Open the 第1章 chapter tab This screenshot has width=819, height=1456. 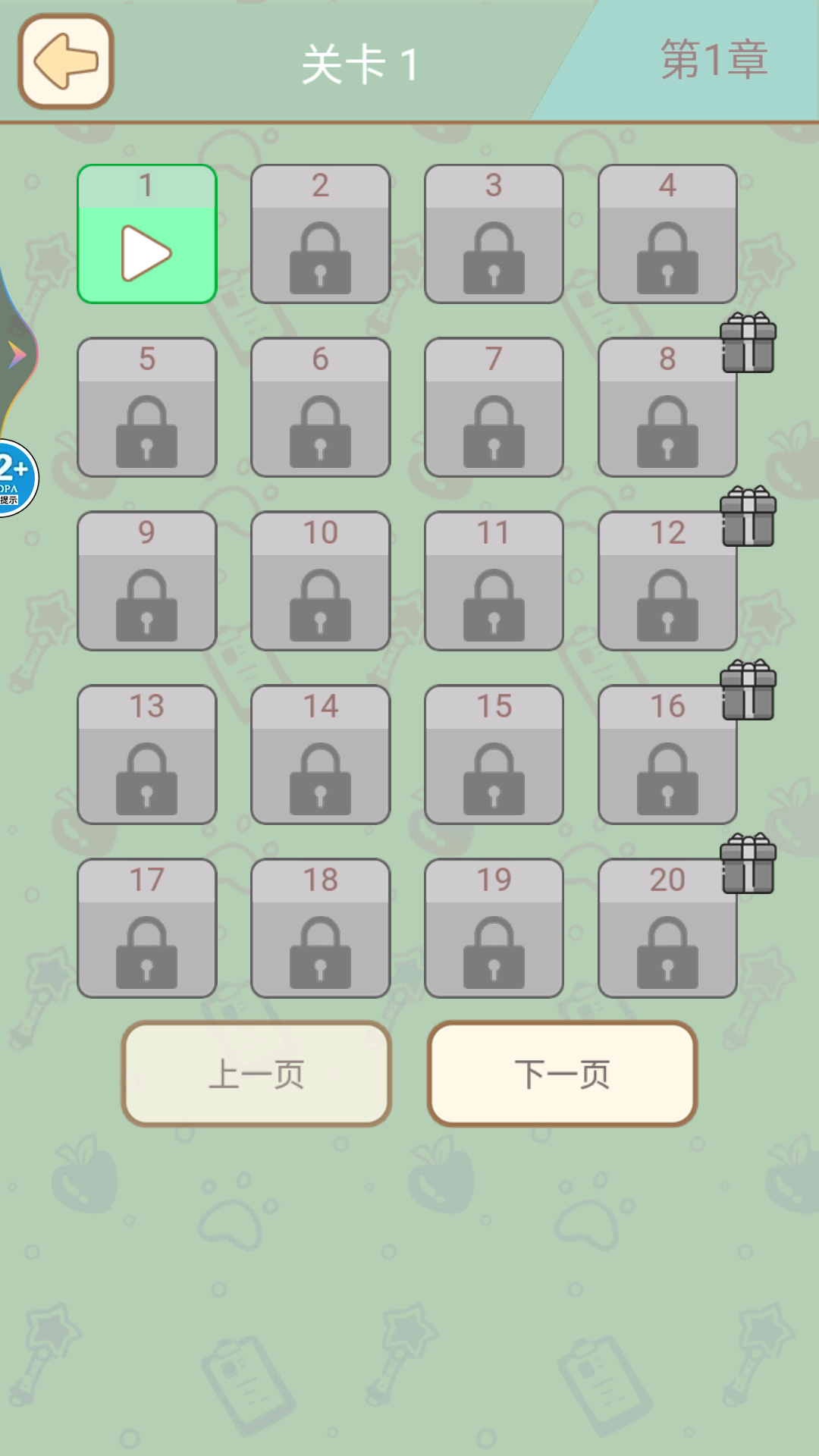click(714, 60)
